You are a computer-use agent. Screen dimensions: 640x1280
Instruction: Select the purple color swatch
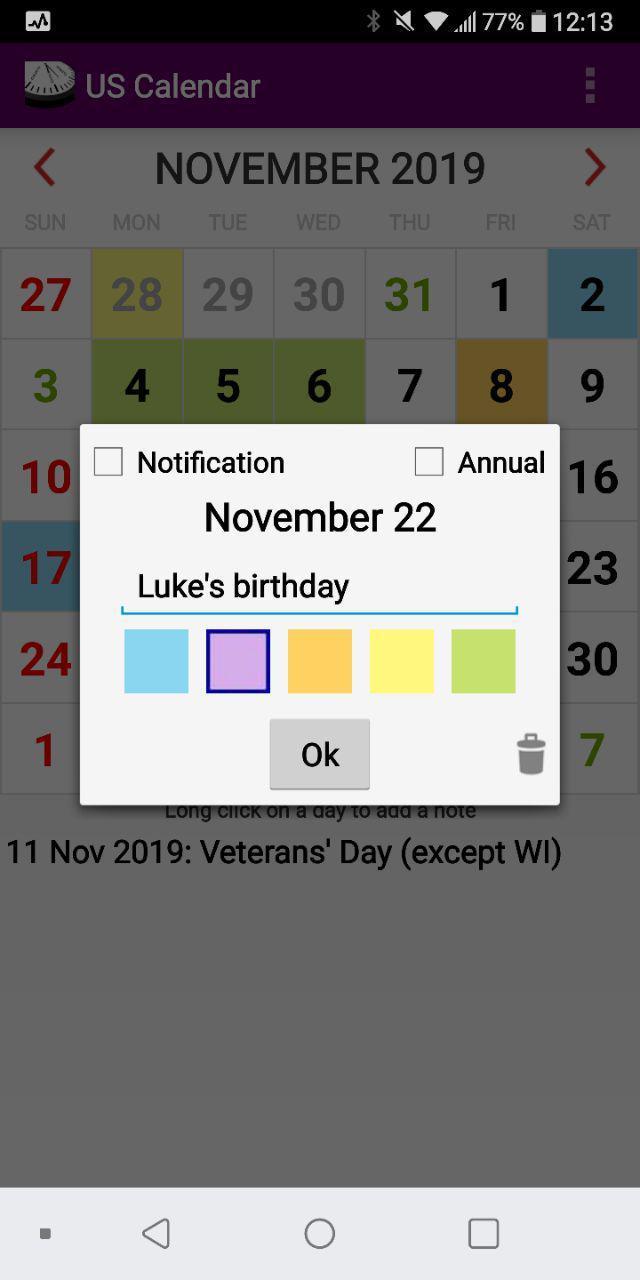click(238, 661)
